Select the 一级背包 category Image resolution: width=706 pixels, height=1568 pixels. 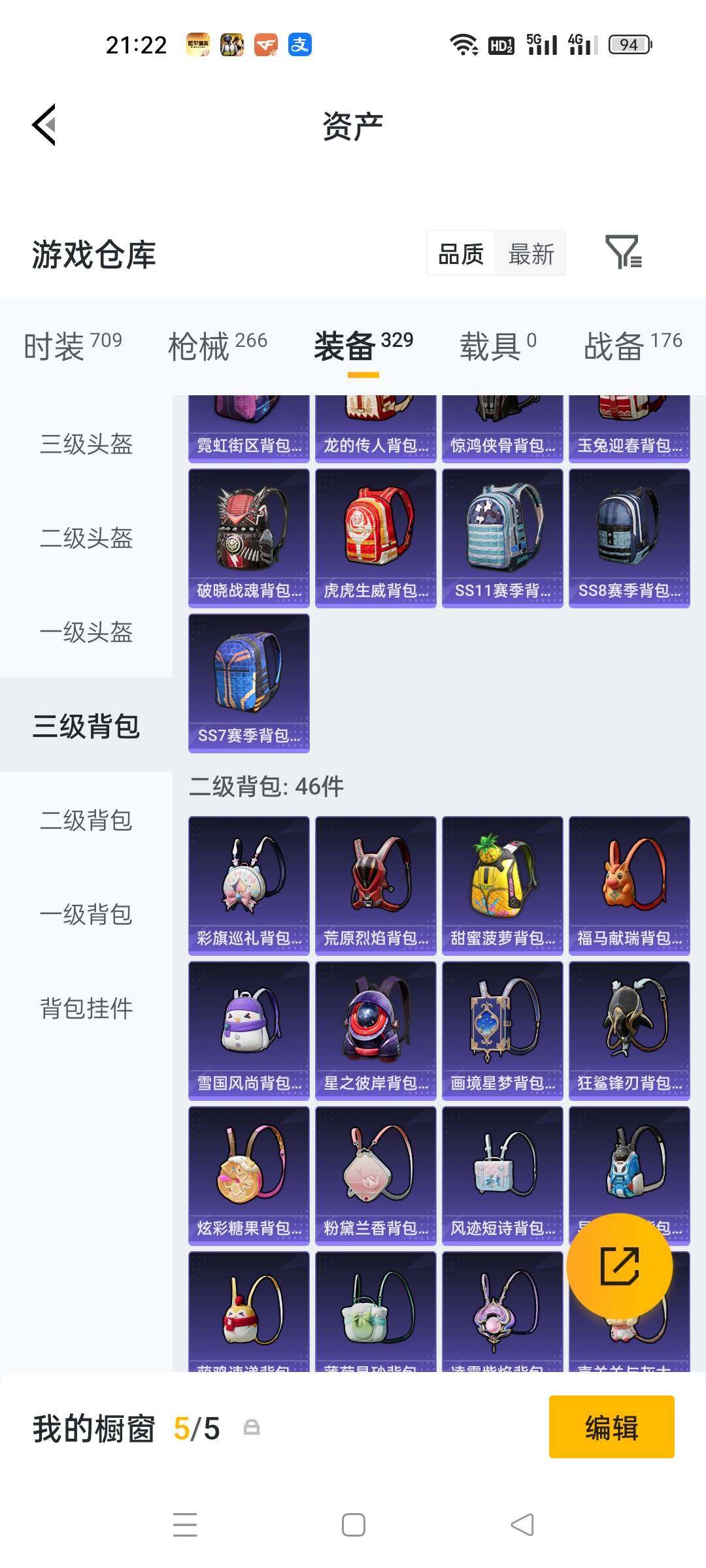coord(85,915)
